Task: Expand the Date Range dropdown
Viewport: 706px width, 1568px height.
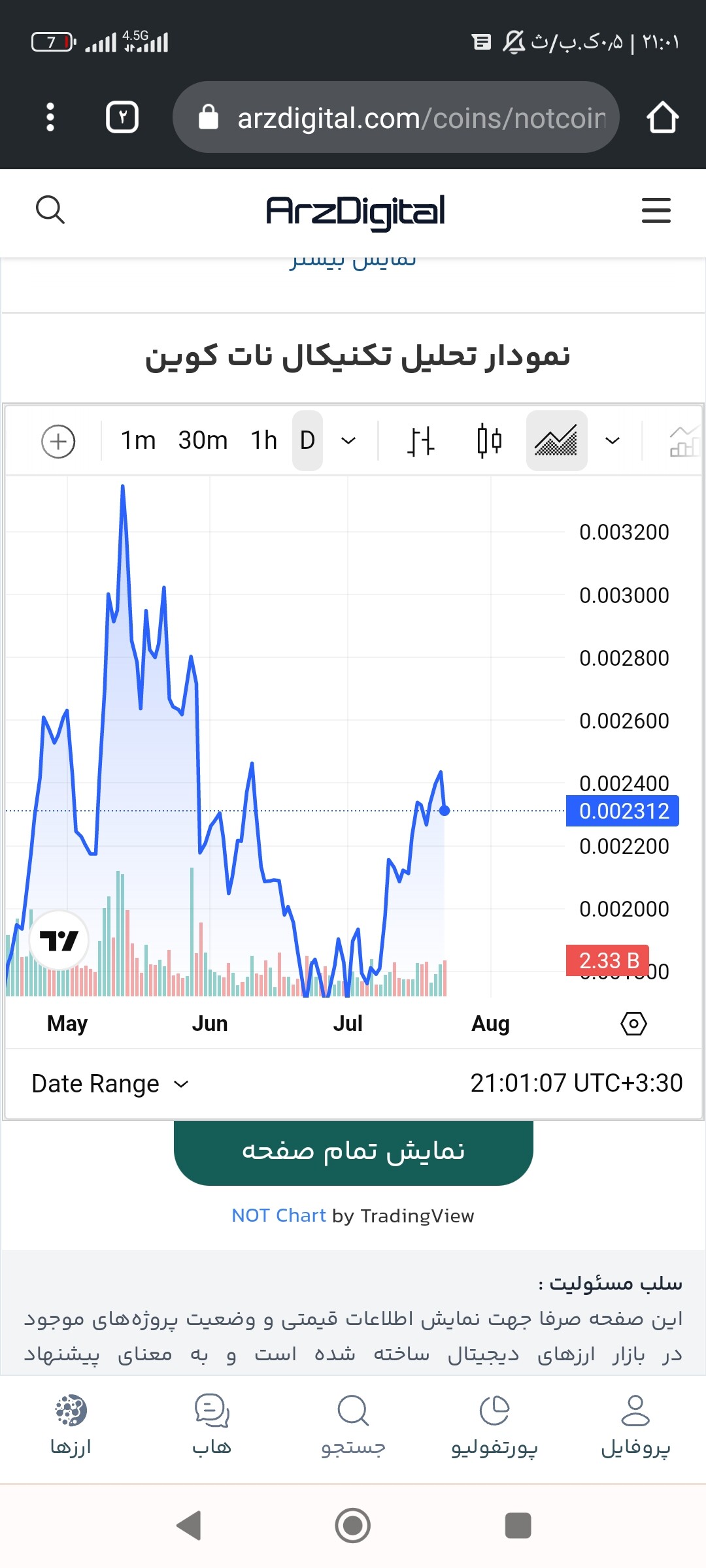Action: pyautogui.click(x=110, y=1084)
